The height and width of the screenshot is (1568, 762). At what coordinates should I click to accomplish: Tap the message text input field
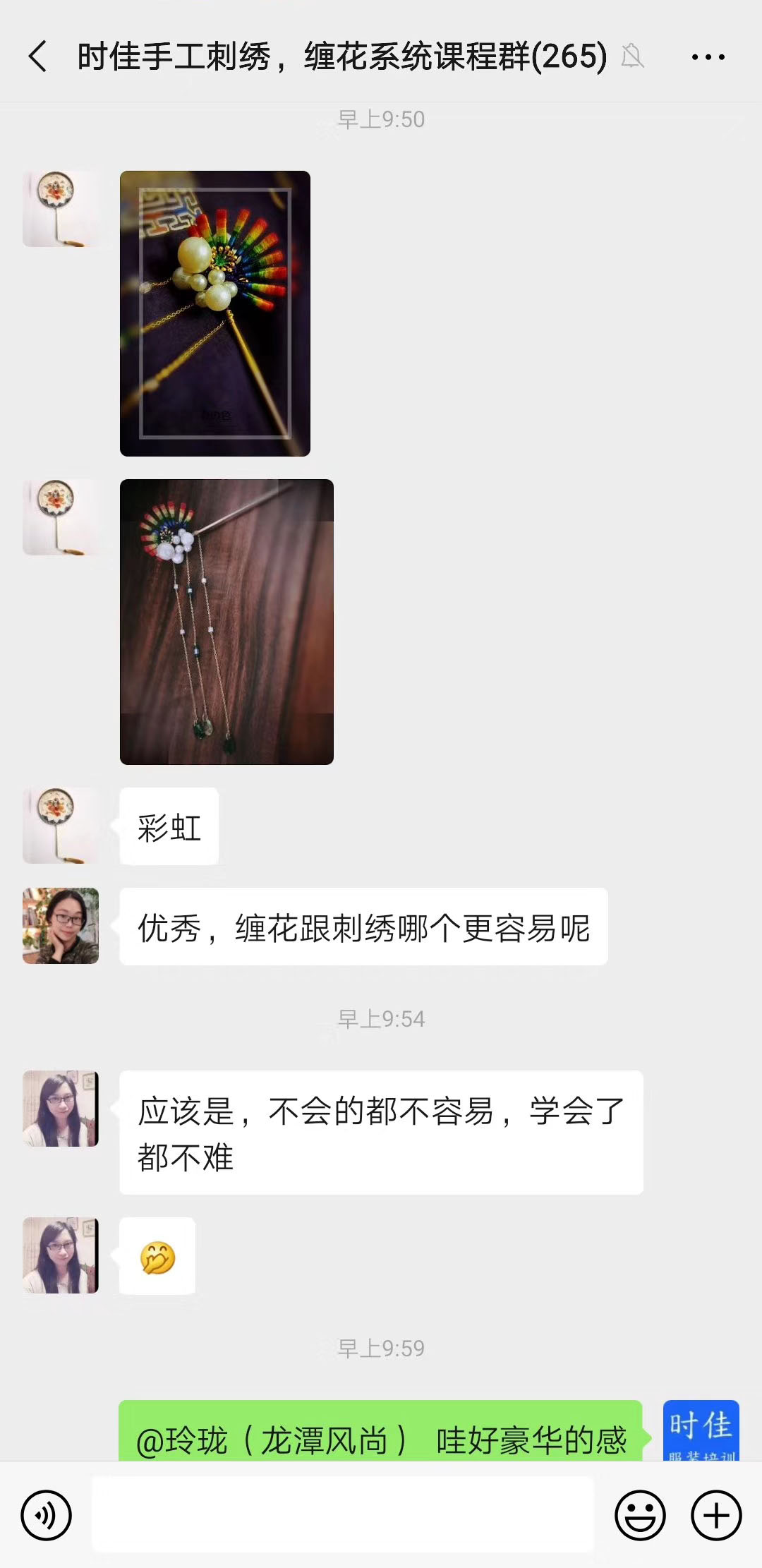343,1515
